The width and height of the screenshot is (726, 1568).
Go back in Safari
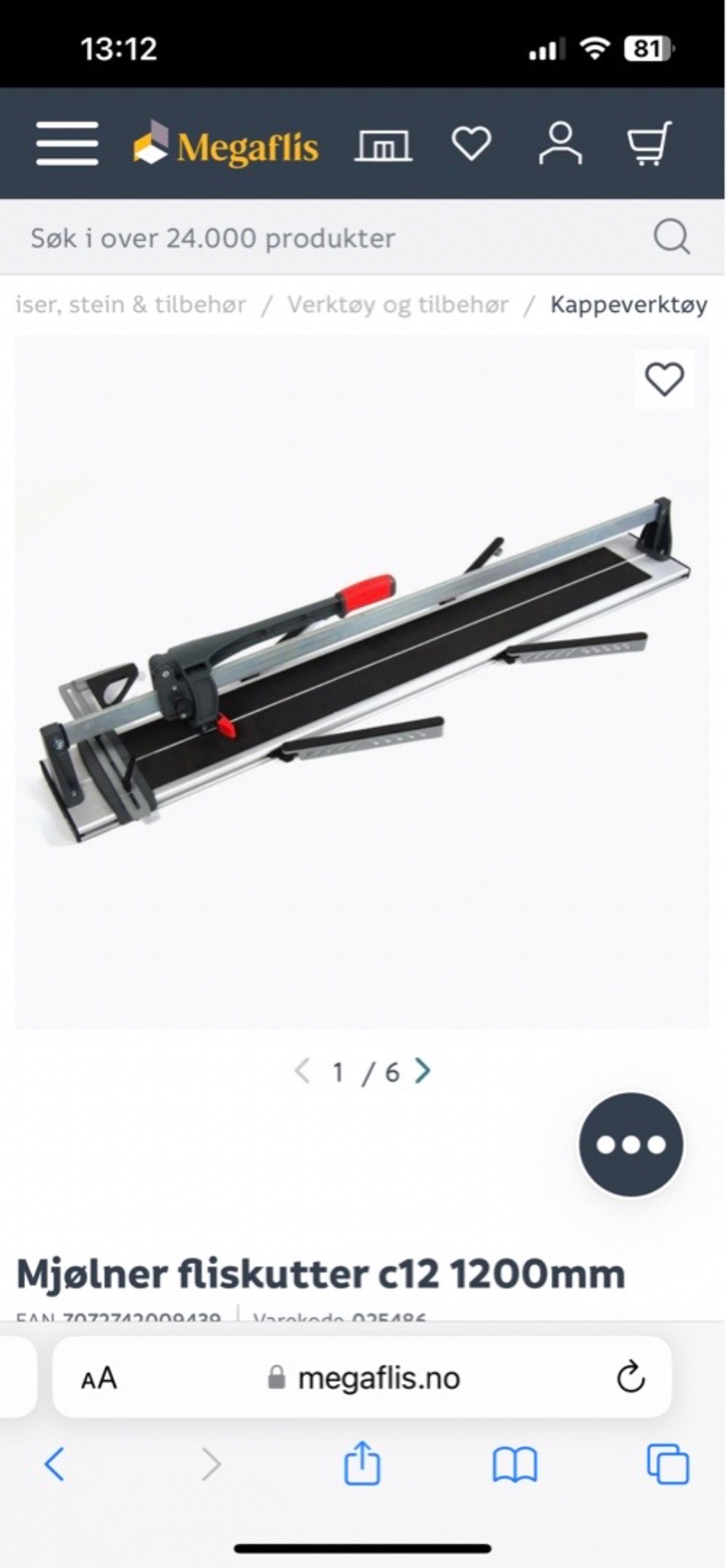54,1464
